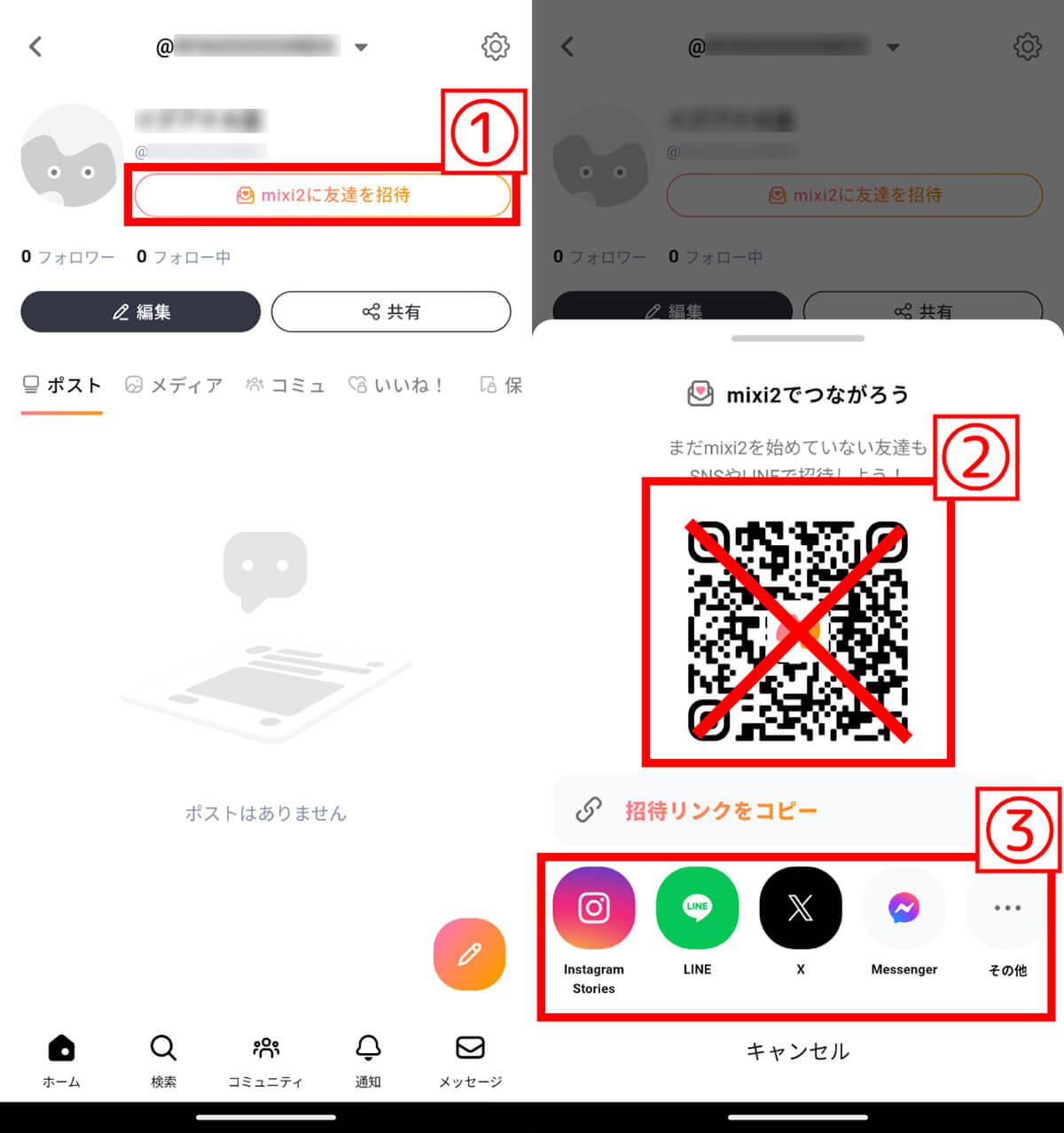Open 検索 in bottom navigation
The height and width of the screenshot is (1133, 1064).
coord(163,1059)
